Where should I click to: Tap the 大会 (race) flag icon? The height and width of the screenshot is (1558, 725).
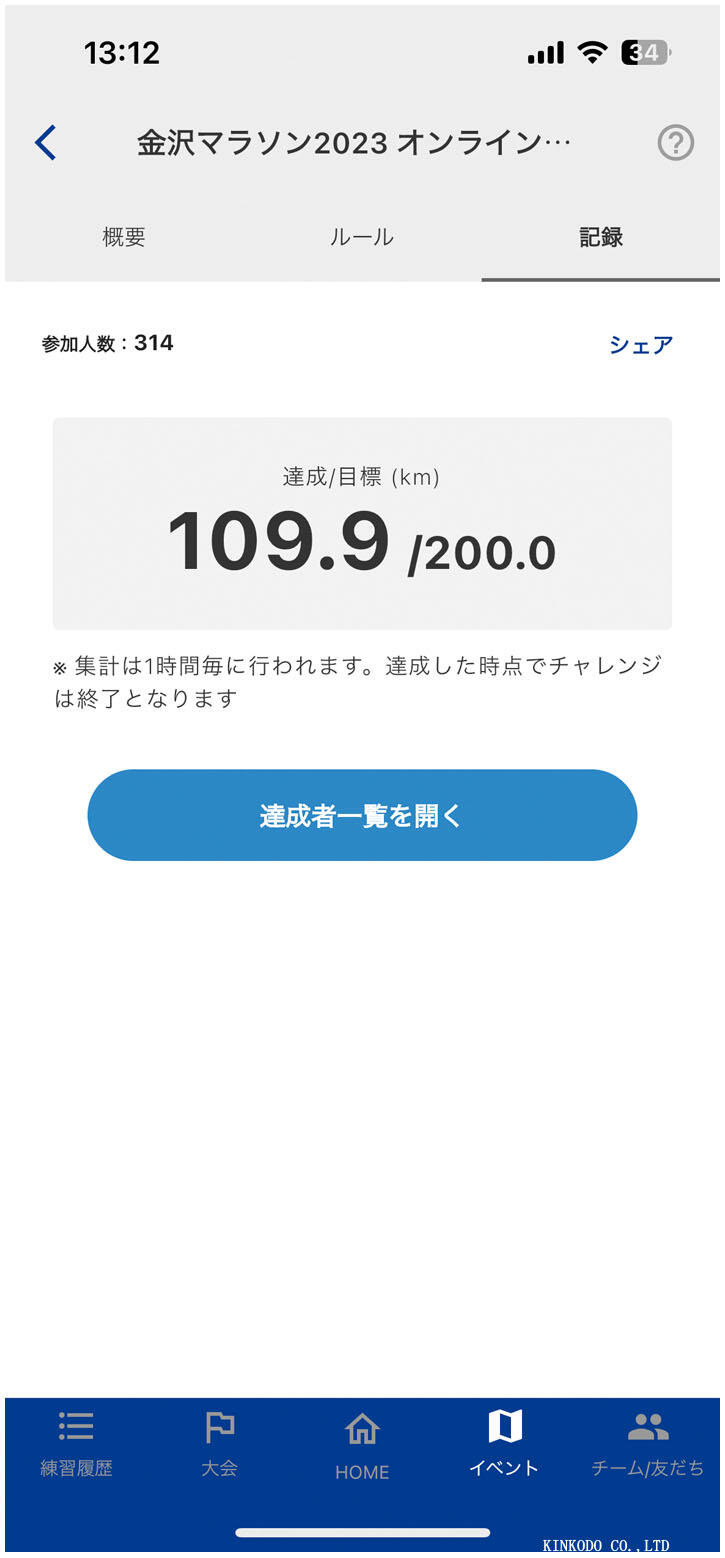click(x=218, y=1442)
